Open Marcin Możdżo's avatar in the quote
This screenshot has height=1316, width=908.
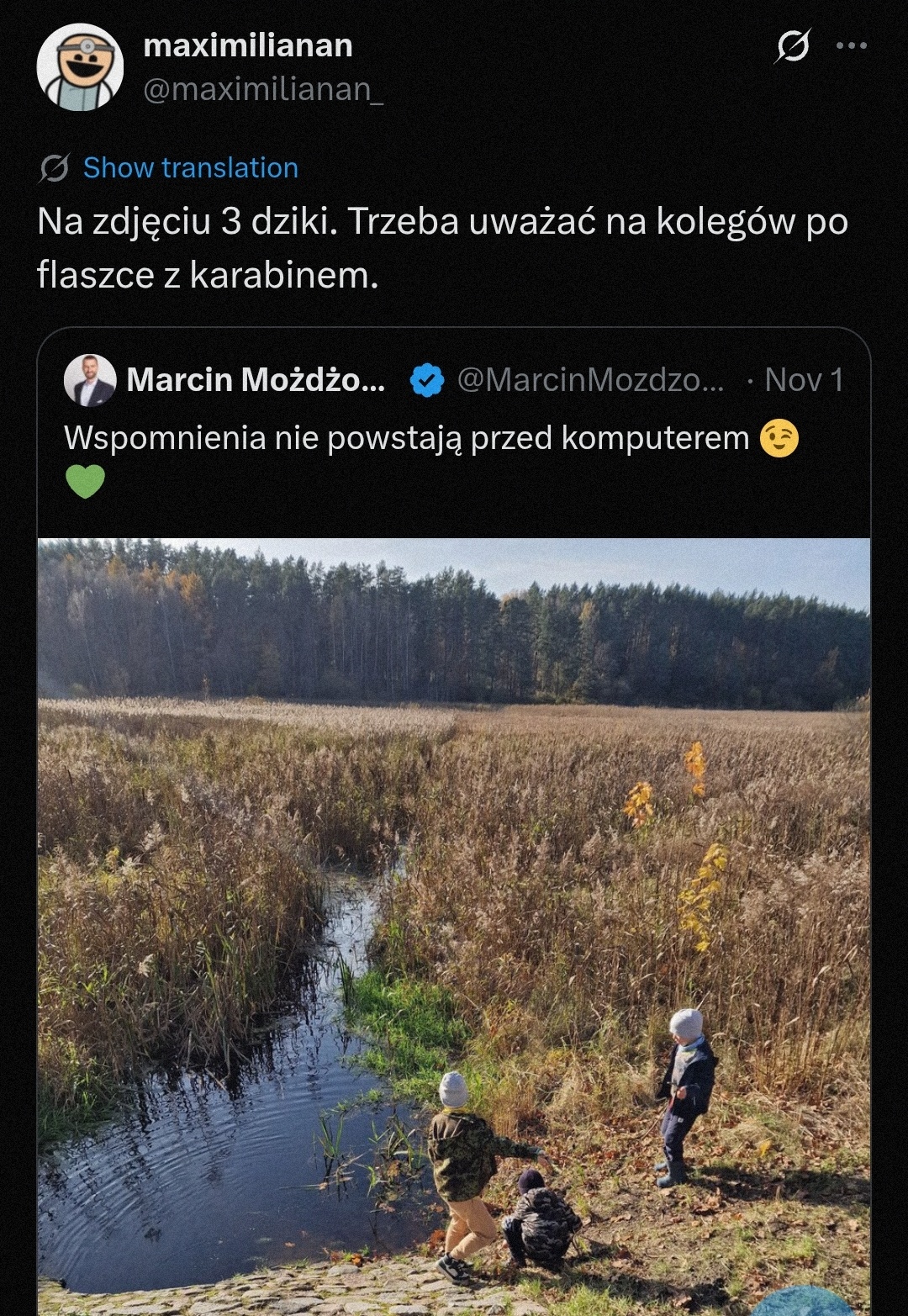pyautogui.click(x=90, y=380)
